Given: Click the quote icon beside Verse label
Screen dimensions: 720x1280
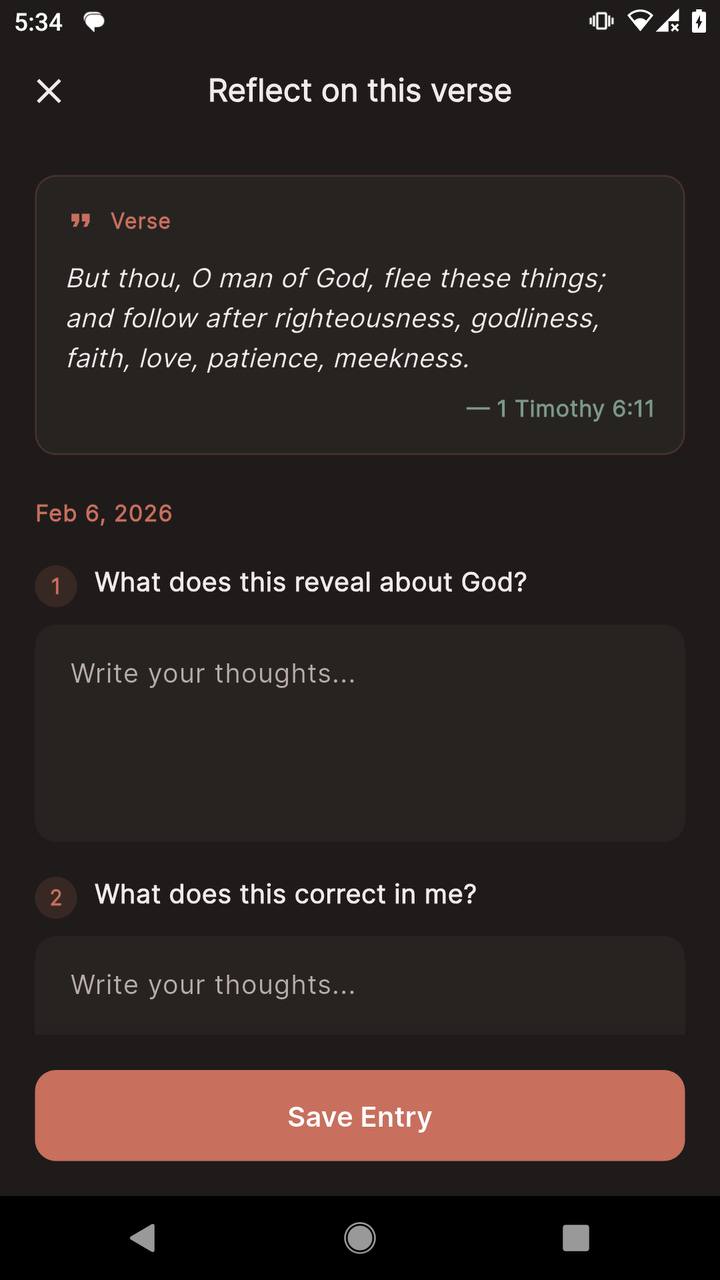Looking at the screenshot, I should coord(81,221).
